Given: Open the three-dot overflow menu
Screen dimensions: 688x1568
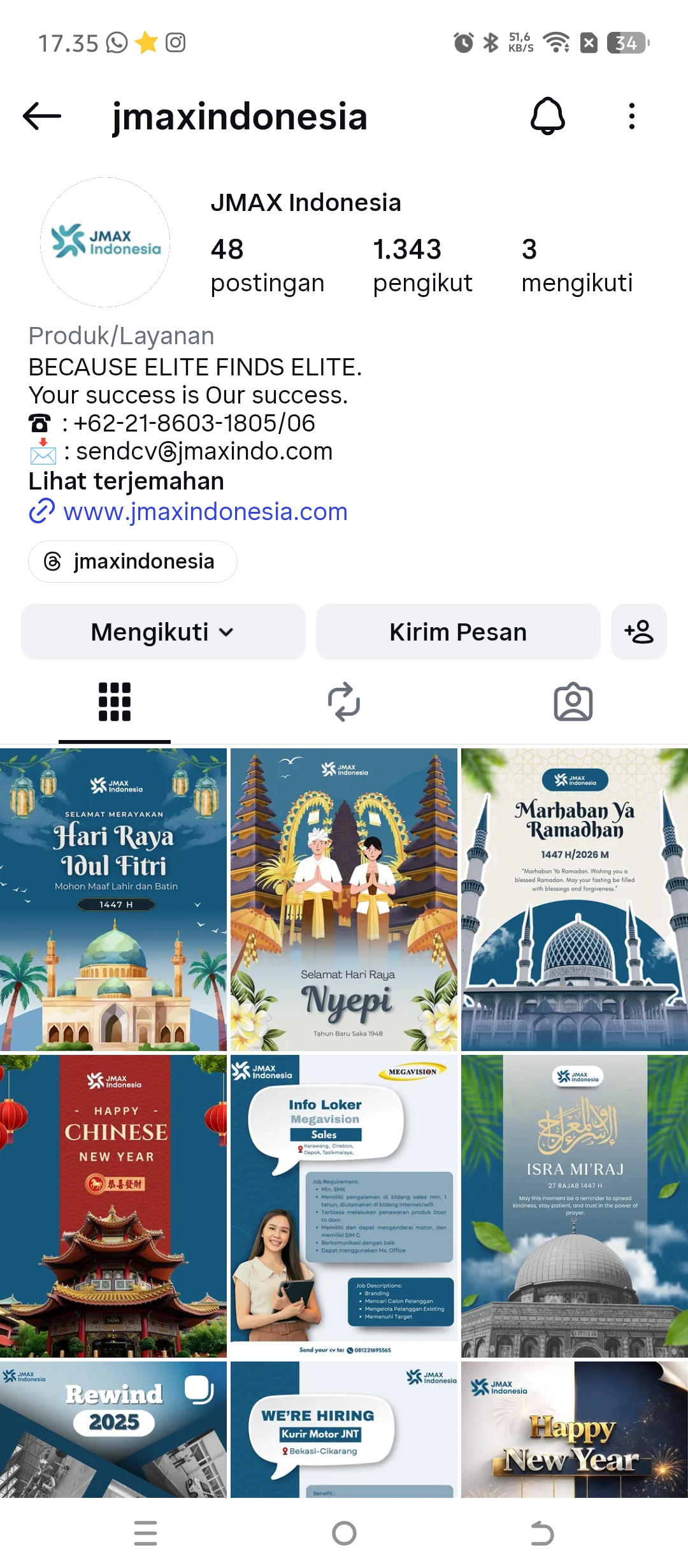Looking at the screenshot, I should click(x=631, y=116).
